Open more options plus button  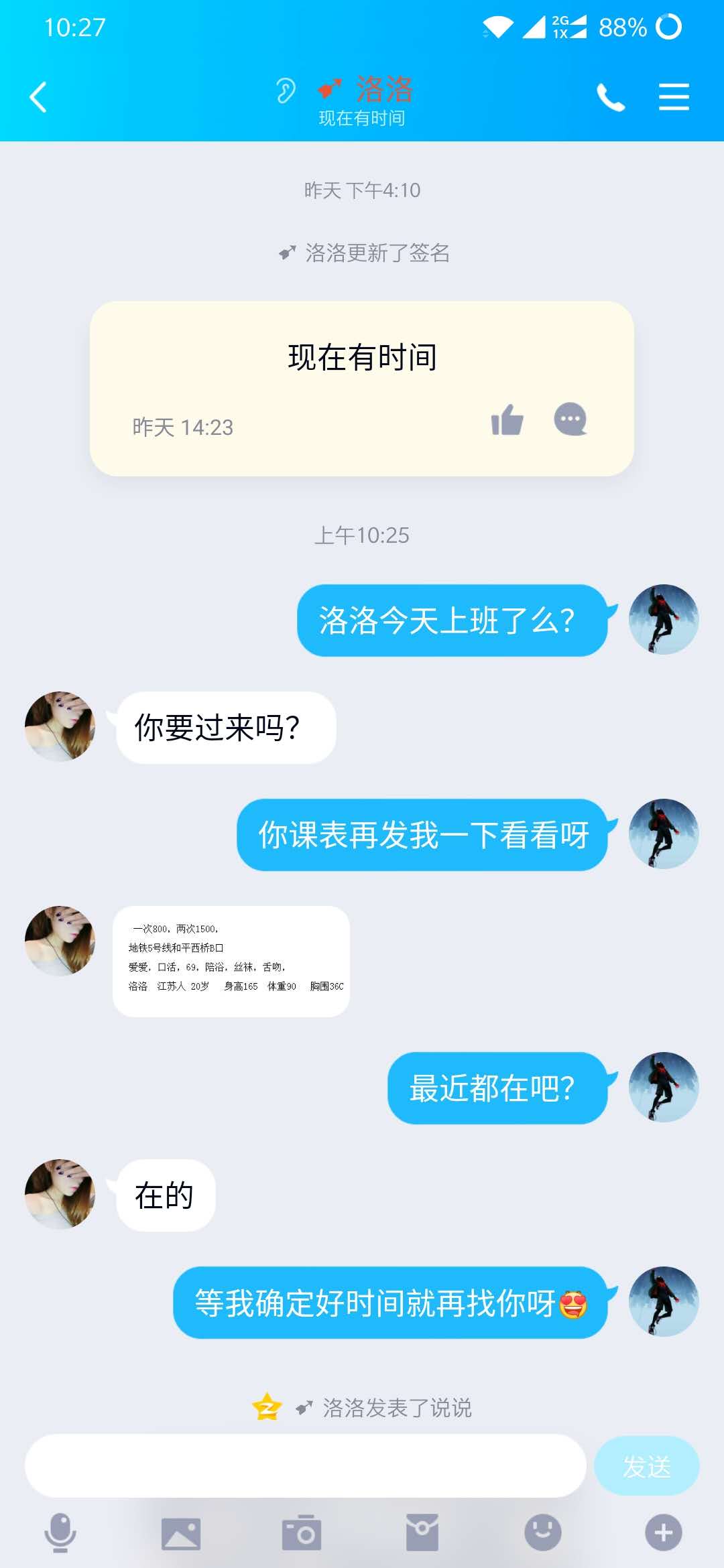click(663, 1532)
